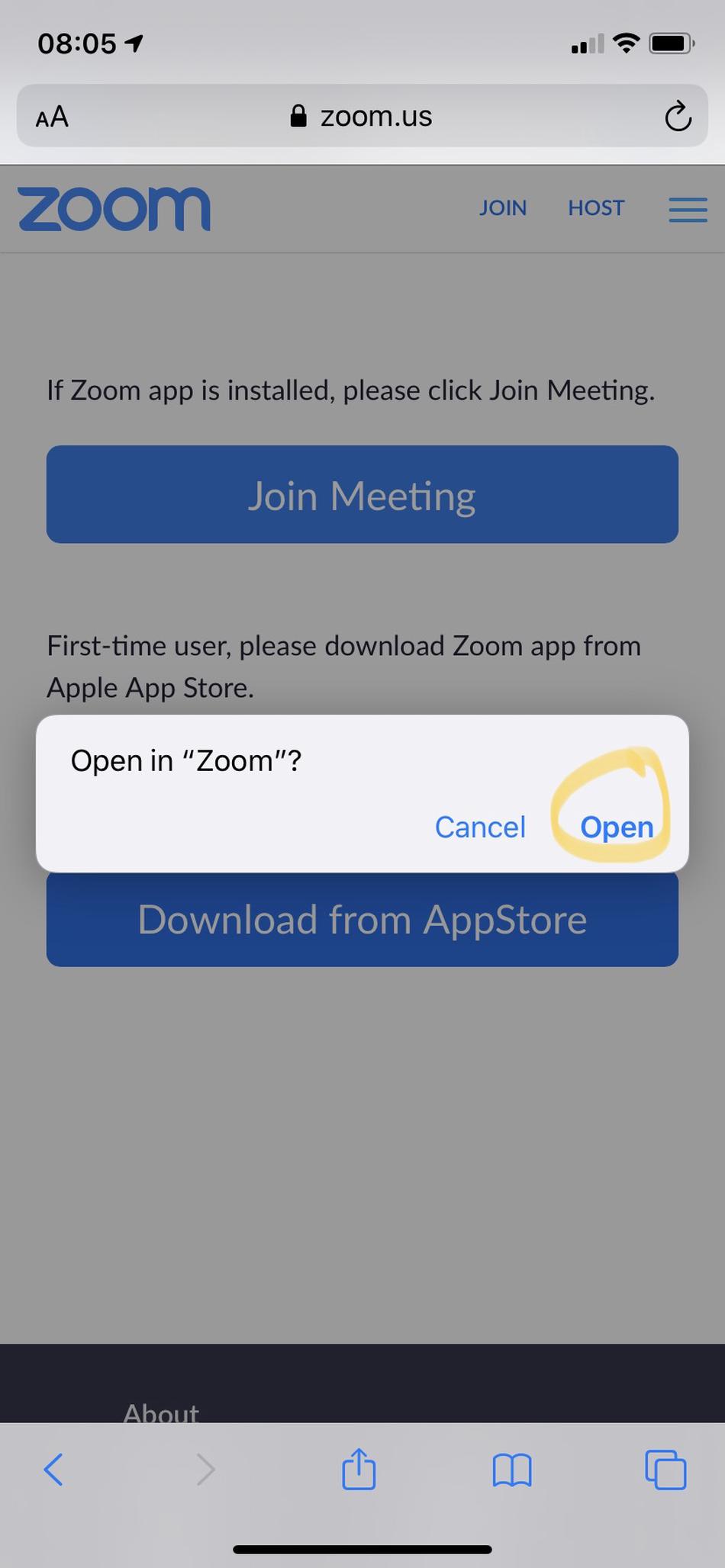725x1568 pixels.
Task: Open Safari bookmarks
Action: click(512, 1469)
